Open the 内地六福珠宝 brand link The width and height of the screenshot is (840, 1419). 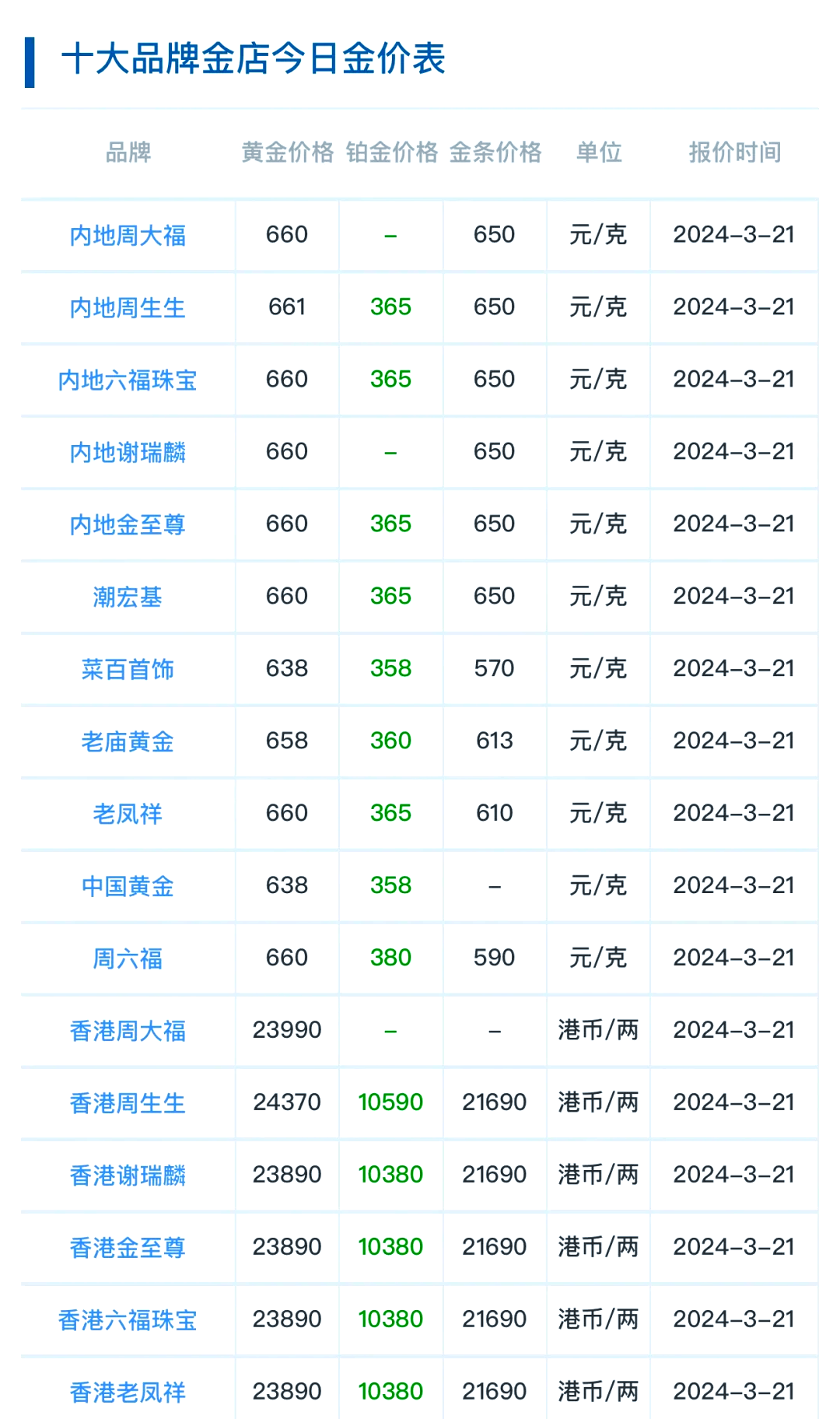click(x=128, y=380)
